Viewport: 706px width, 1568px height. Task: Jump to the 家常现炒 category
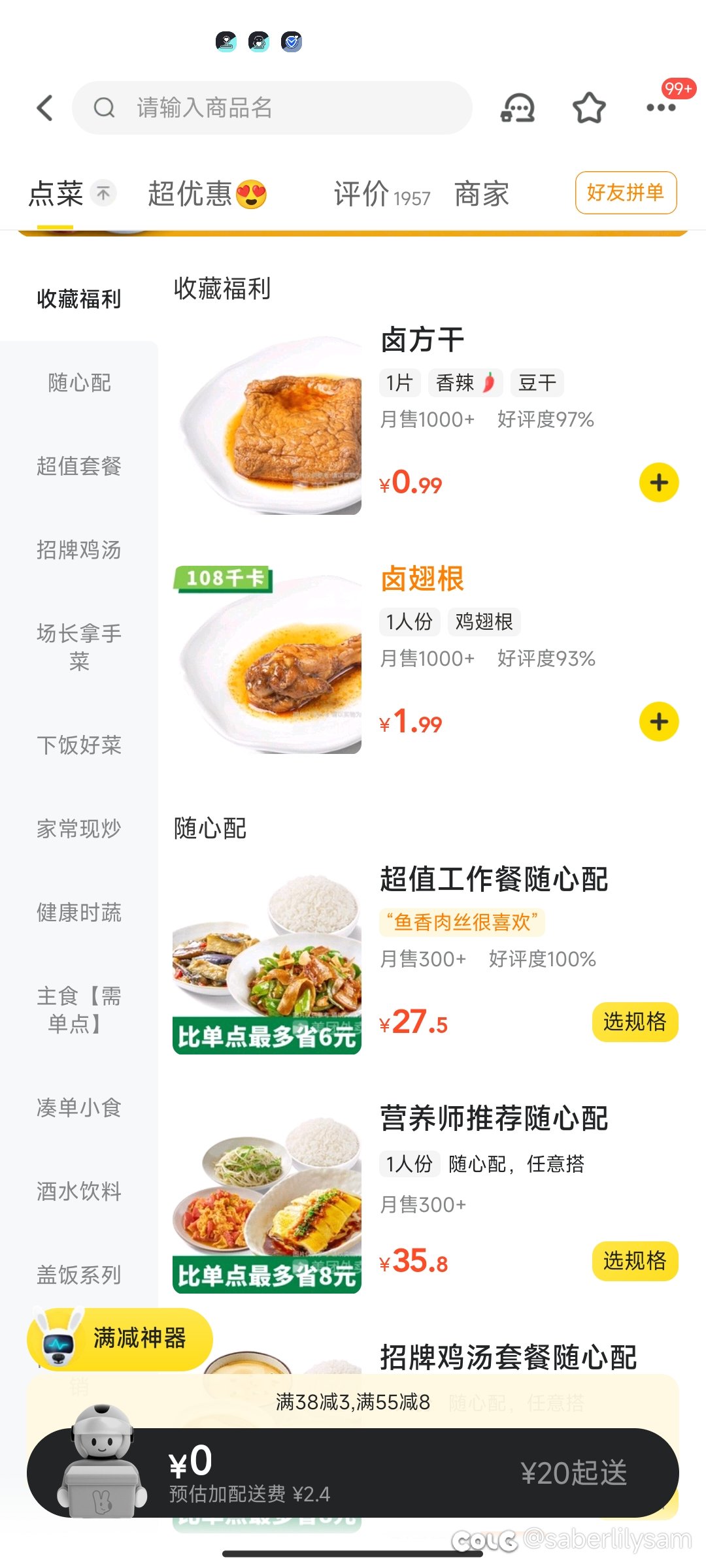(x=79, y=828)
